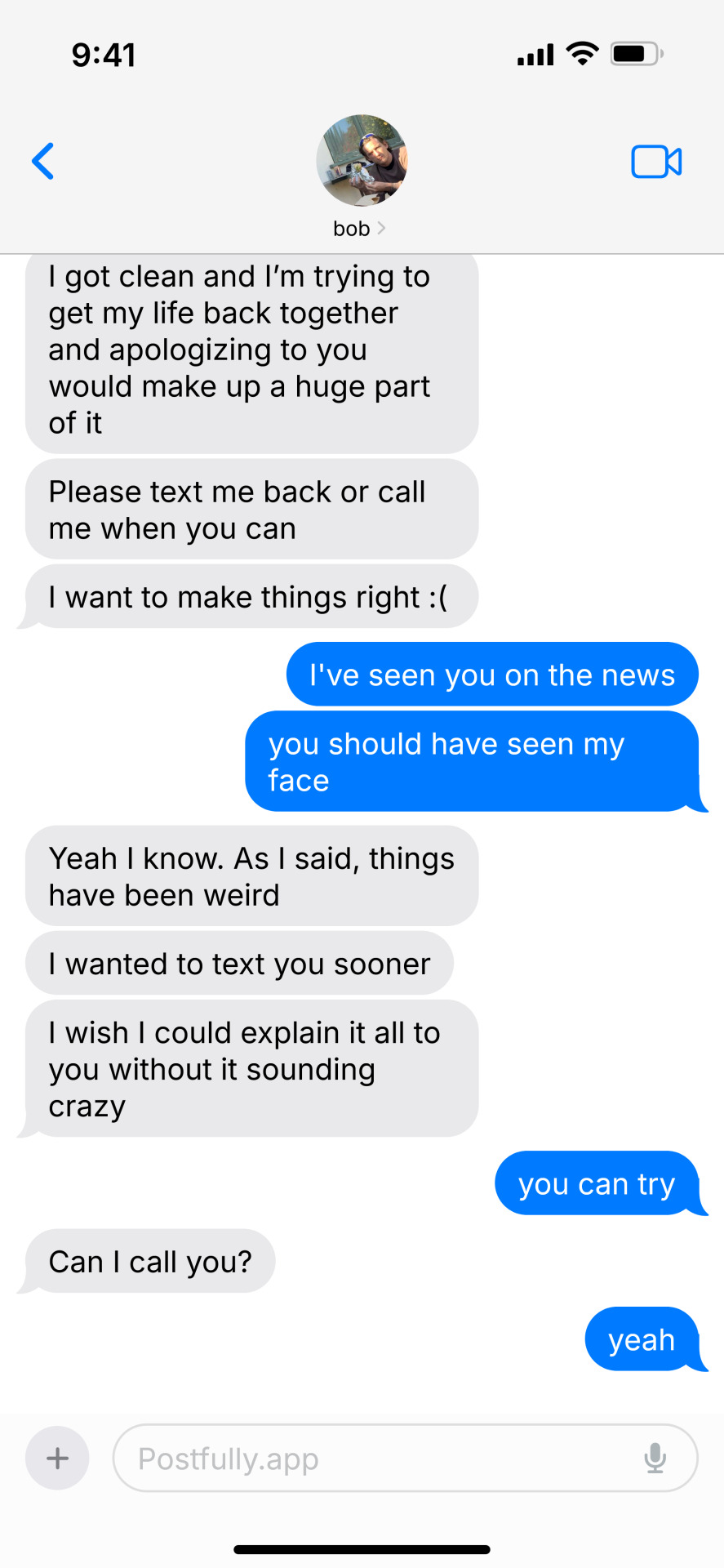Tap the microphone dictation icon
The height and width of the screenshot is (1568, 724).
655,1458
